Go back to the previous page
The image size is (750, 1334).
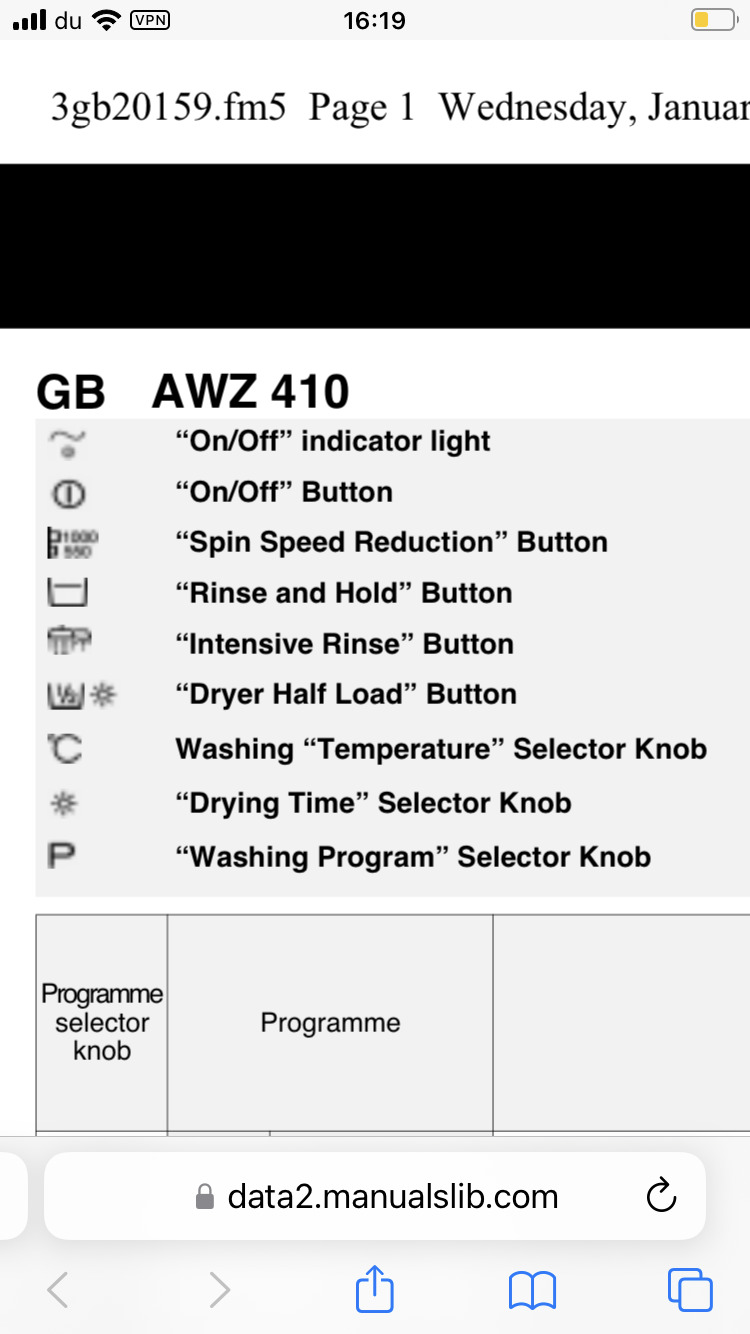coord(58,1290)
